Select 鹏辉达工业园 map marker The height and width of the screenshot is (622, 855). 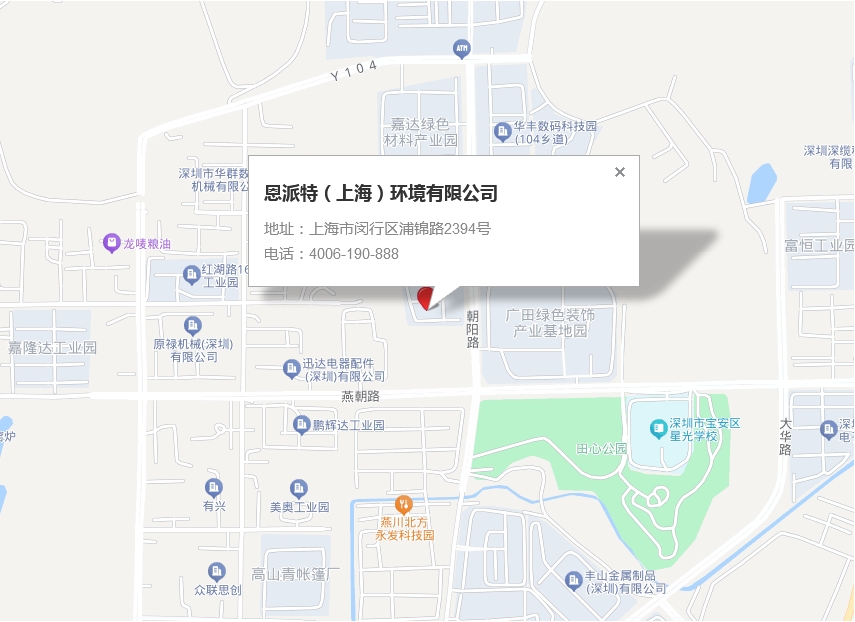click(x=301, y=425)
